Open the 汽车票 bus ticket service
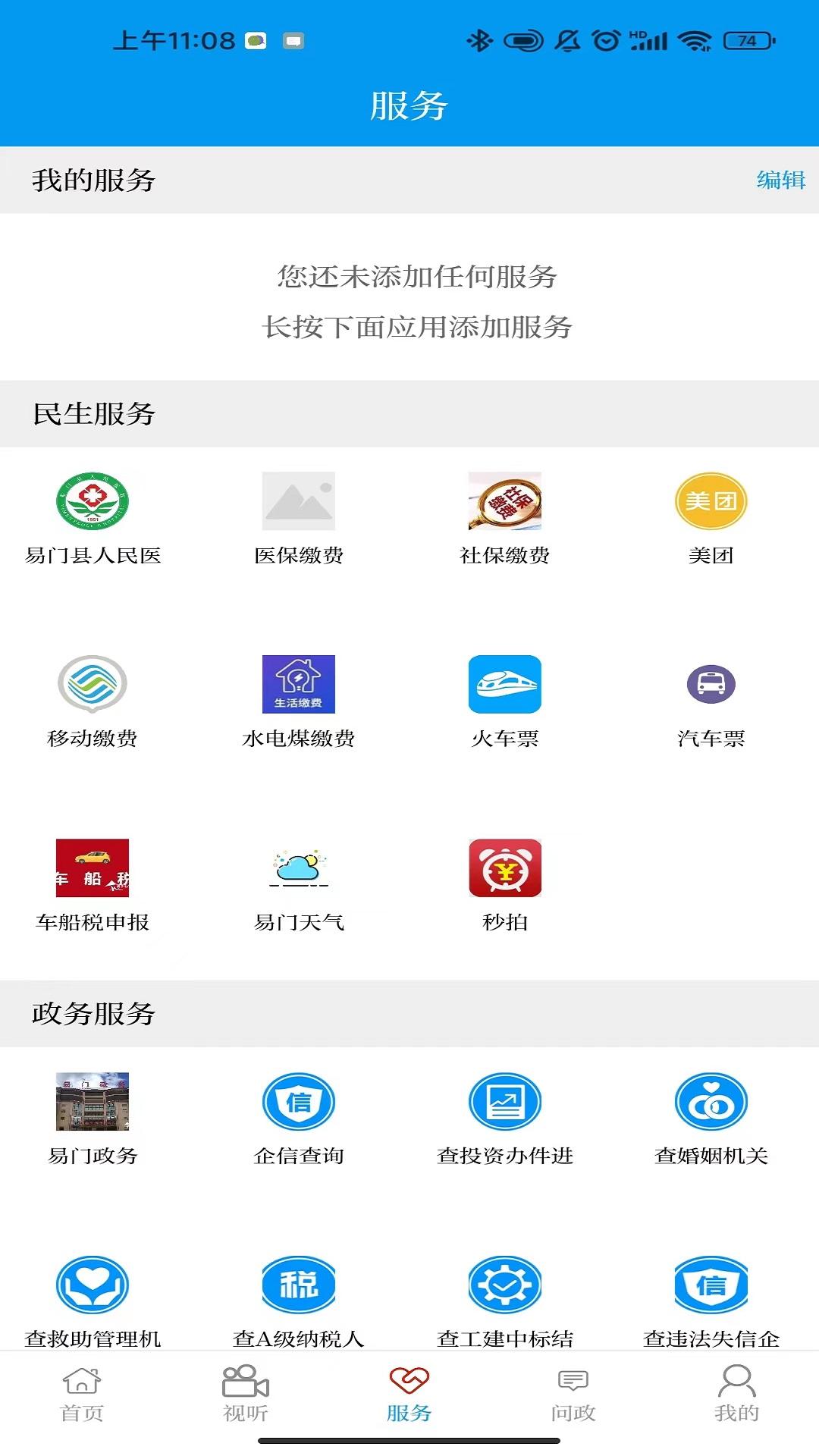 711,685
